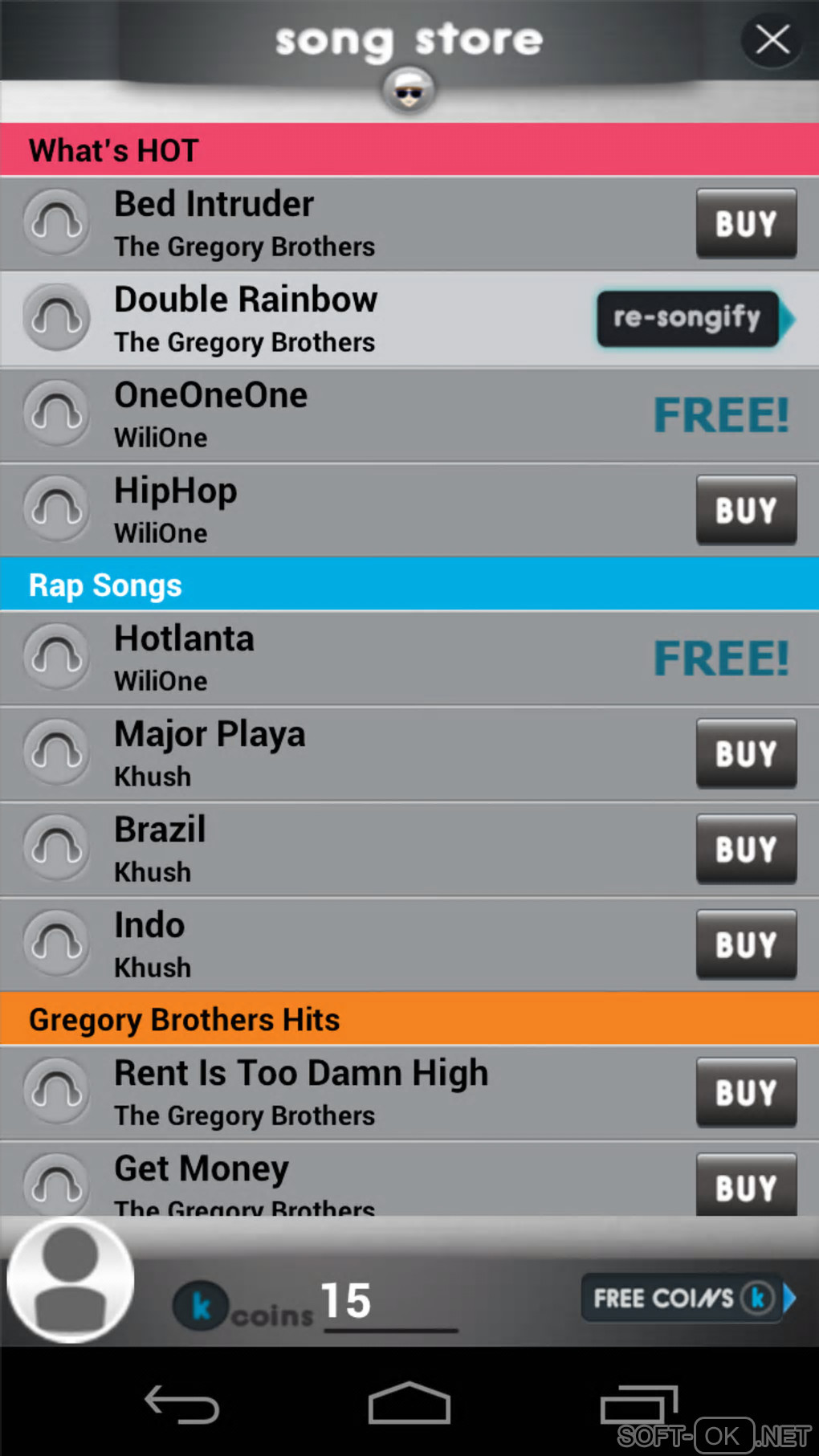Buy the Get Money song
The height and width of the screenshot is (1456, 819).
pyautogui.click(x=746, y=1186)
